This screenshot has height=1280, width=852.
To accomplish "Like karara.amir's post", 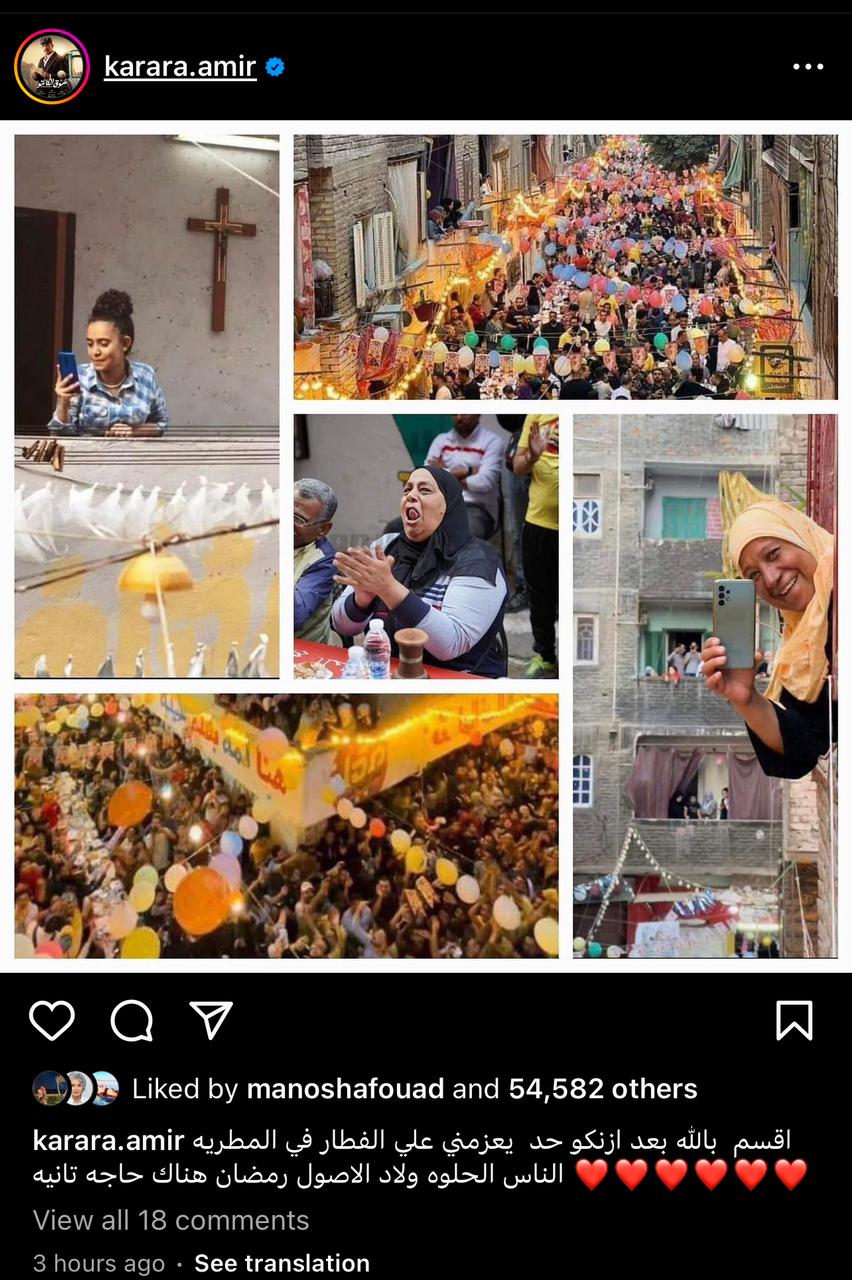I will (52, 1020).
